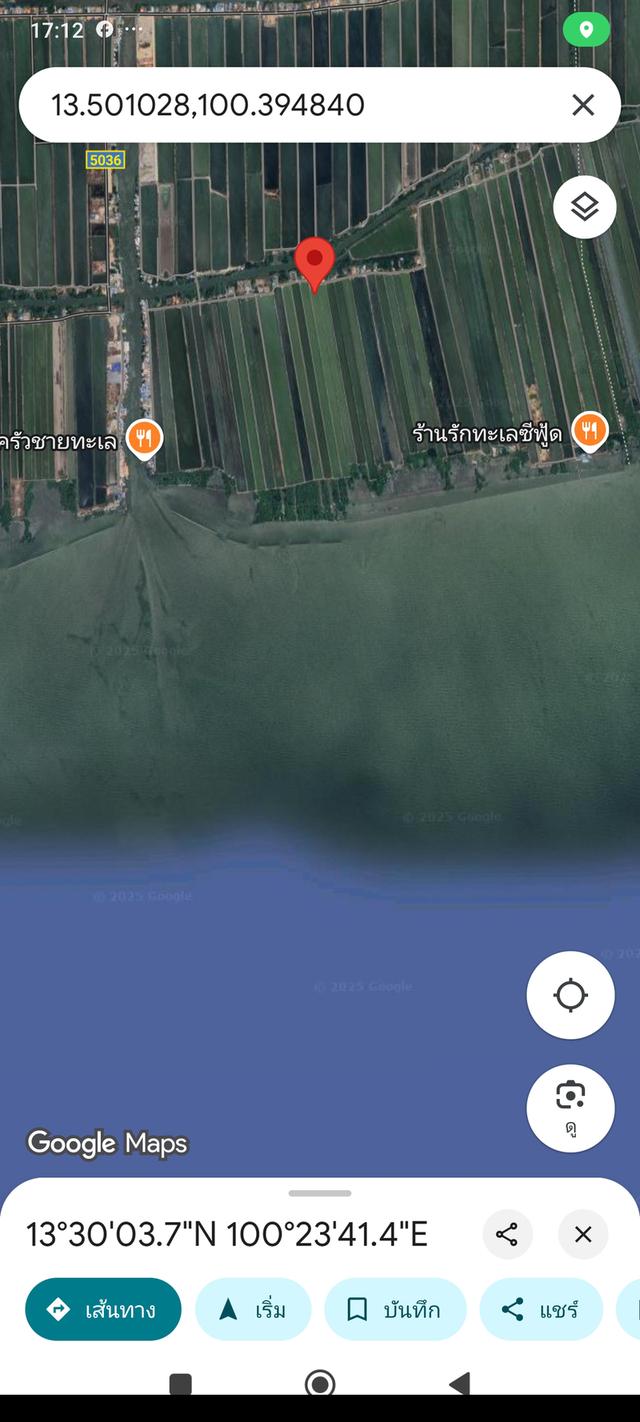Viewport: 640px width, 1422px height.
Task: Clear the coordinates in the search box
Action: (583, 105)
